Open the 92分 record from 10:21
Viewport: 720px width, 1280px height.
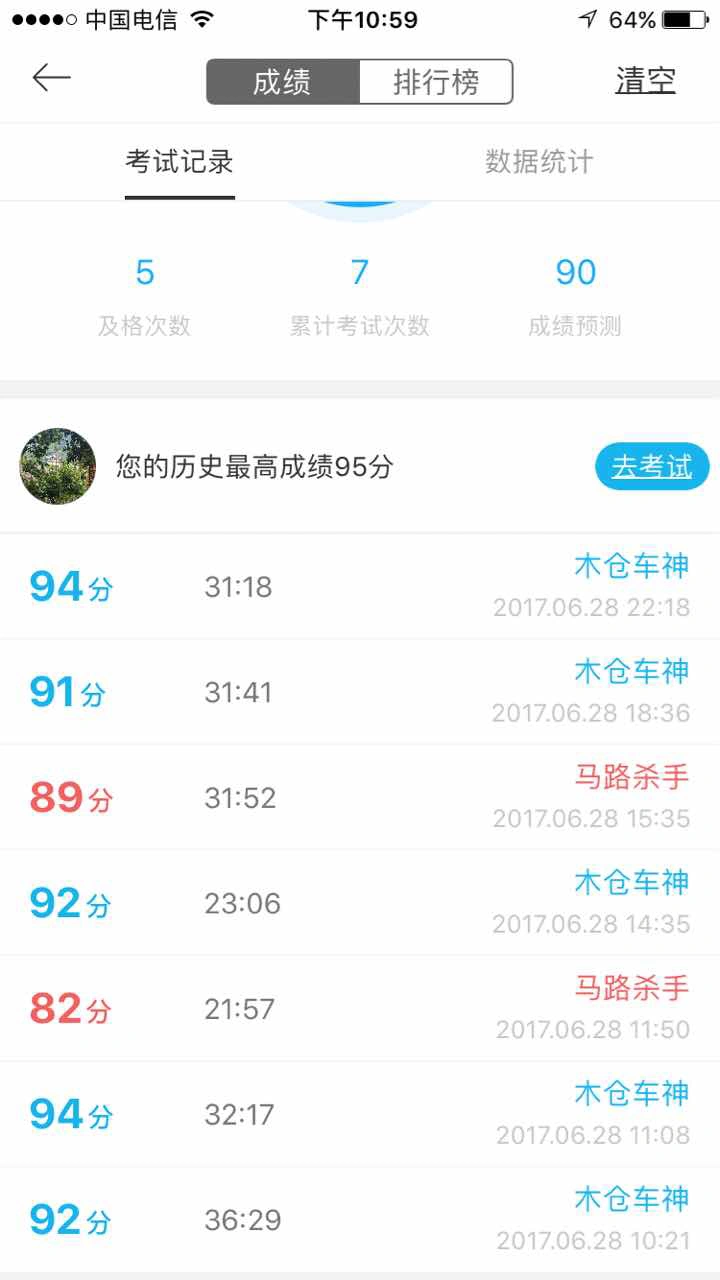click(360, 1219)
